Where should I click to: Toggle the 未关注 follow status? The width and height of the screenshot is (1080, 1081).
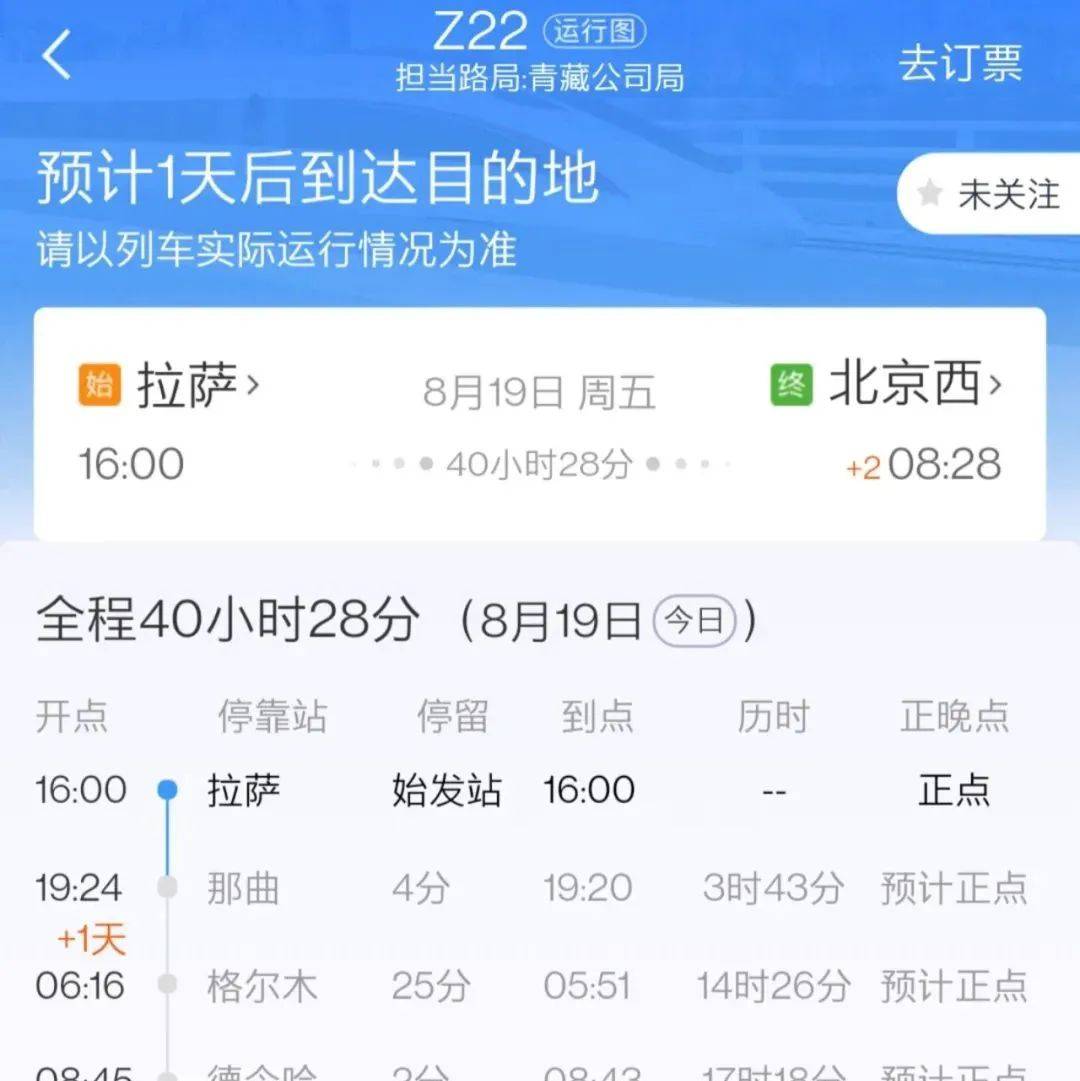(x=1000, y=194)
